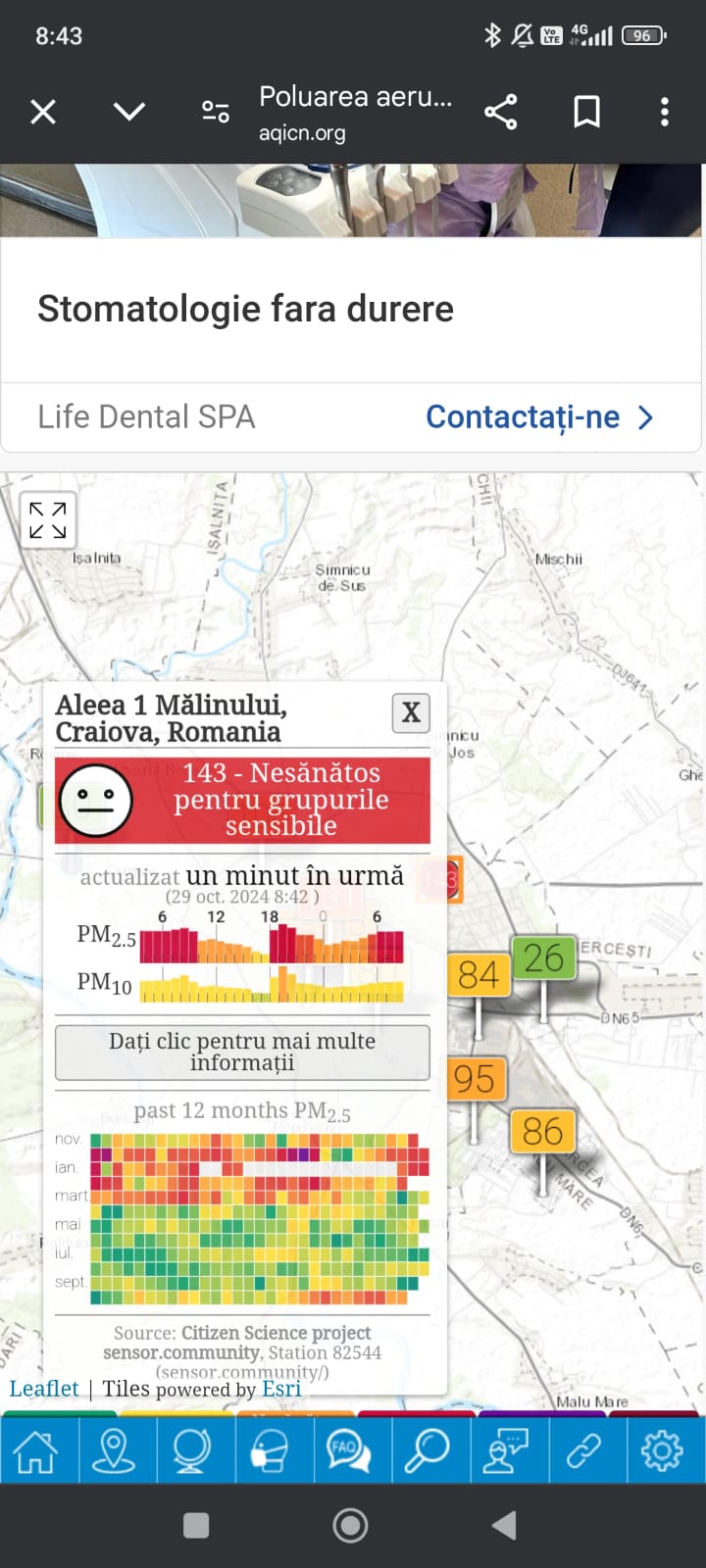The image size is (706, 1568).
Task: Minimize the tab with the down chevron
Action: (129, 112)
